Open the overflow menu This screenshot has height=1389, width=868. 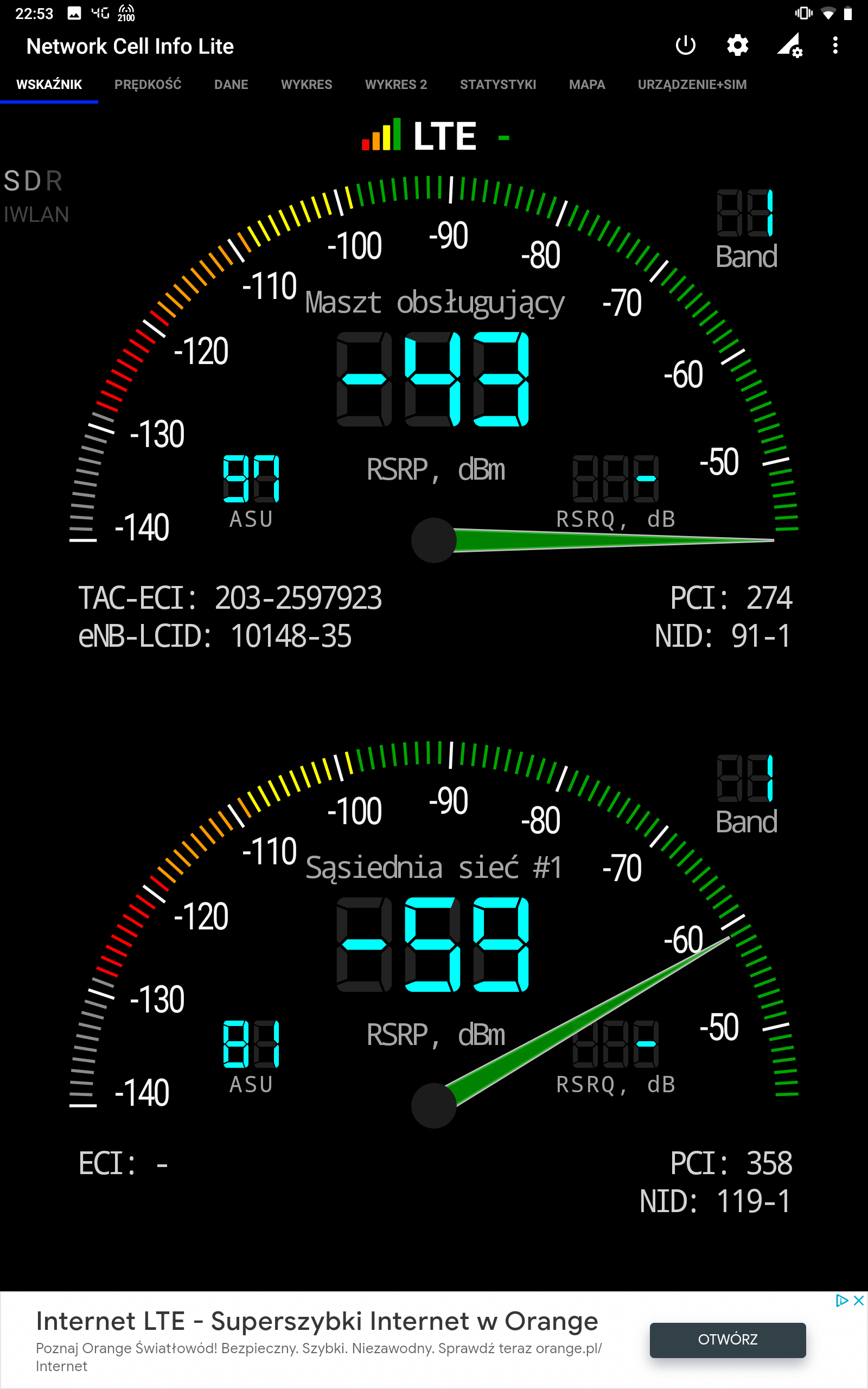click(835, 46)
